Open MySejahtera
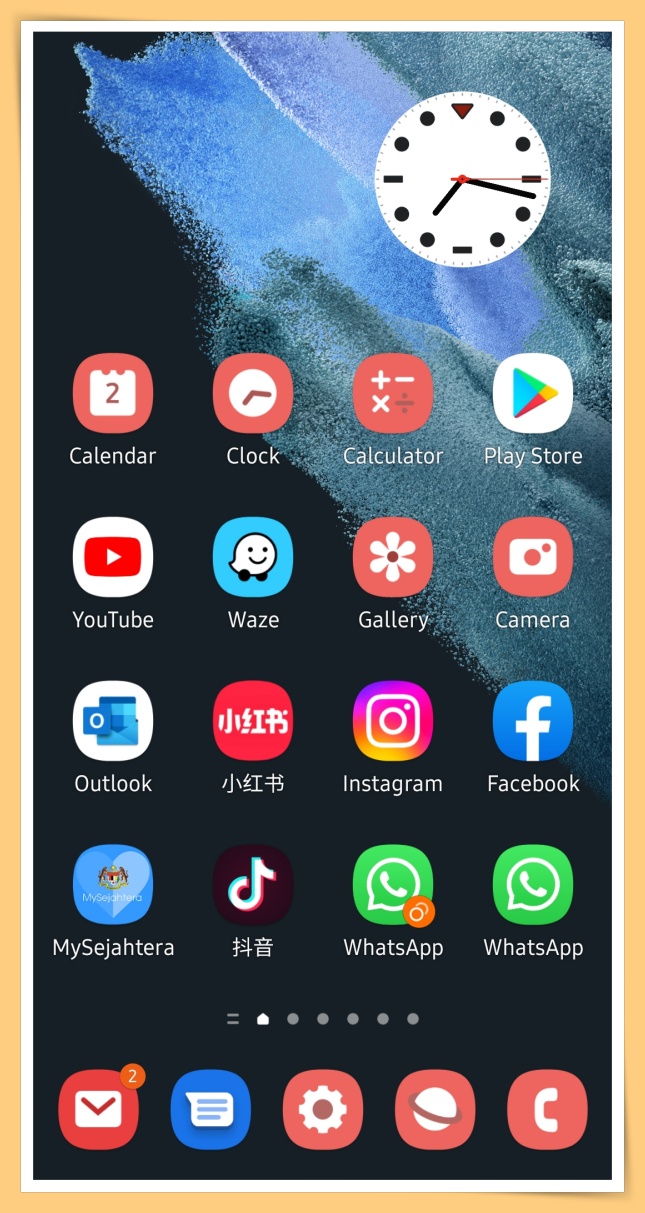This screenshot has width=645, height=1213. [113, 886]
